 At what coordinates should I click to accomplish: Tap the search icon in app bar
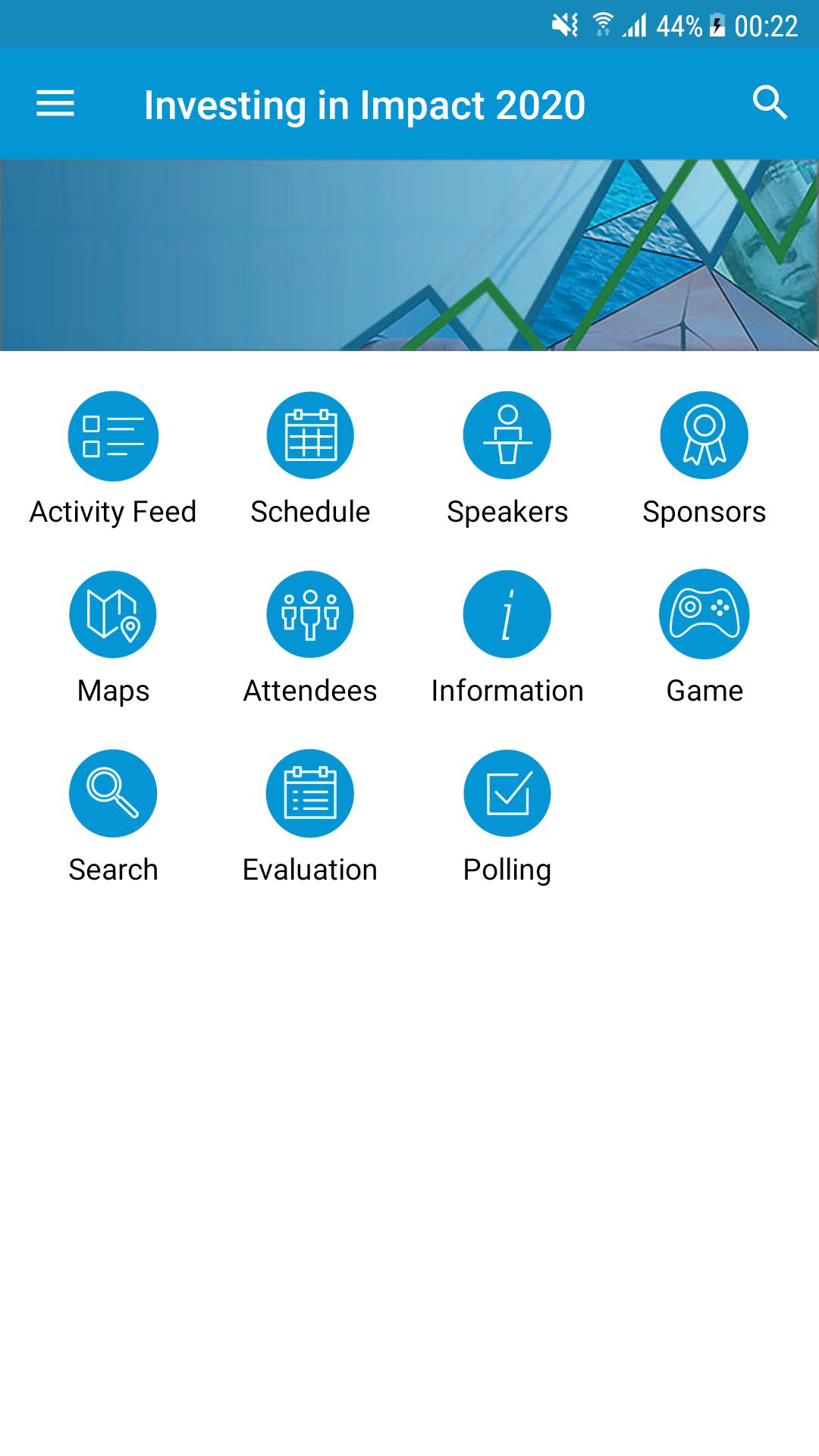(770, 103)
